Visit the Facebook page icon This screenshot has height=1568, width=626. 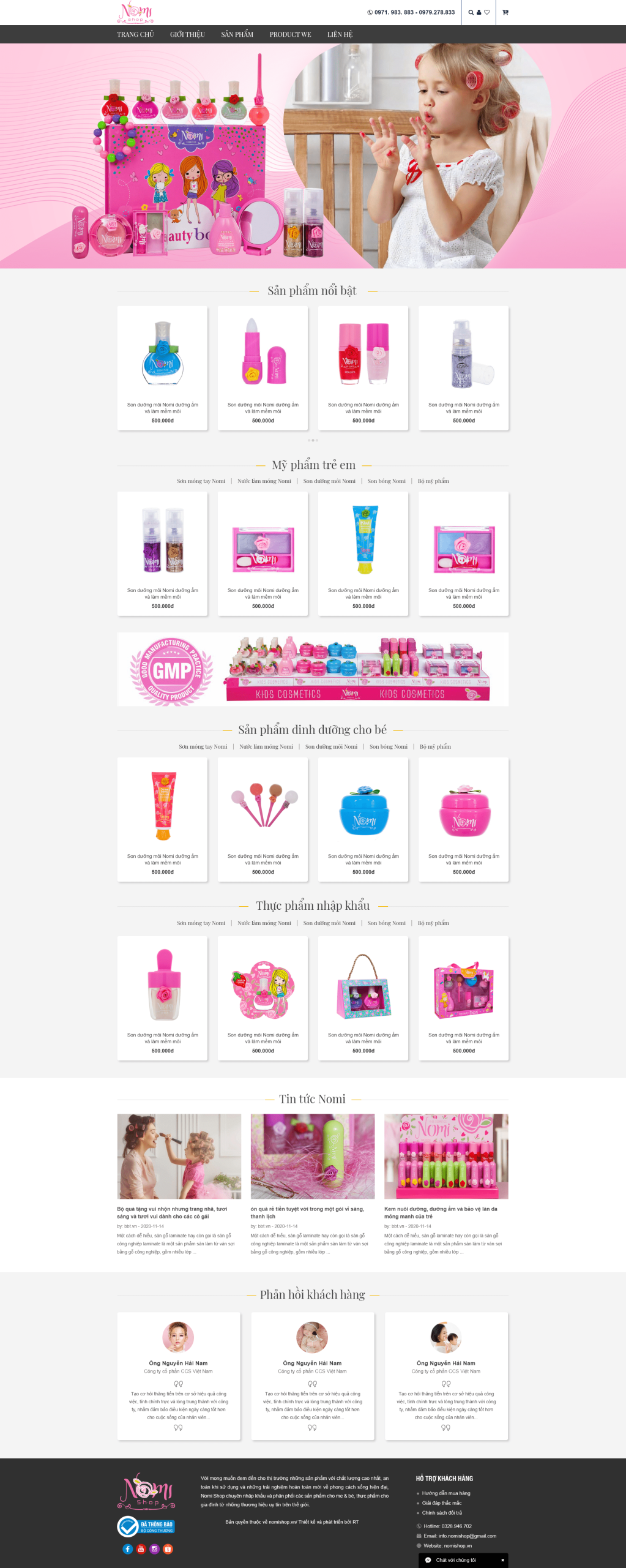point(127,1549)
